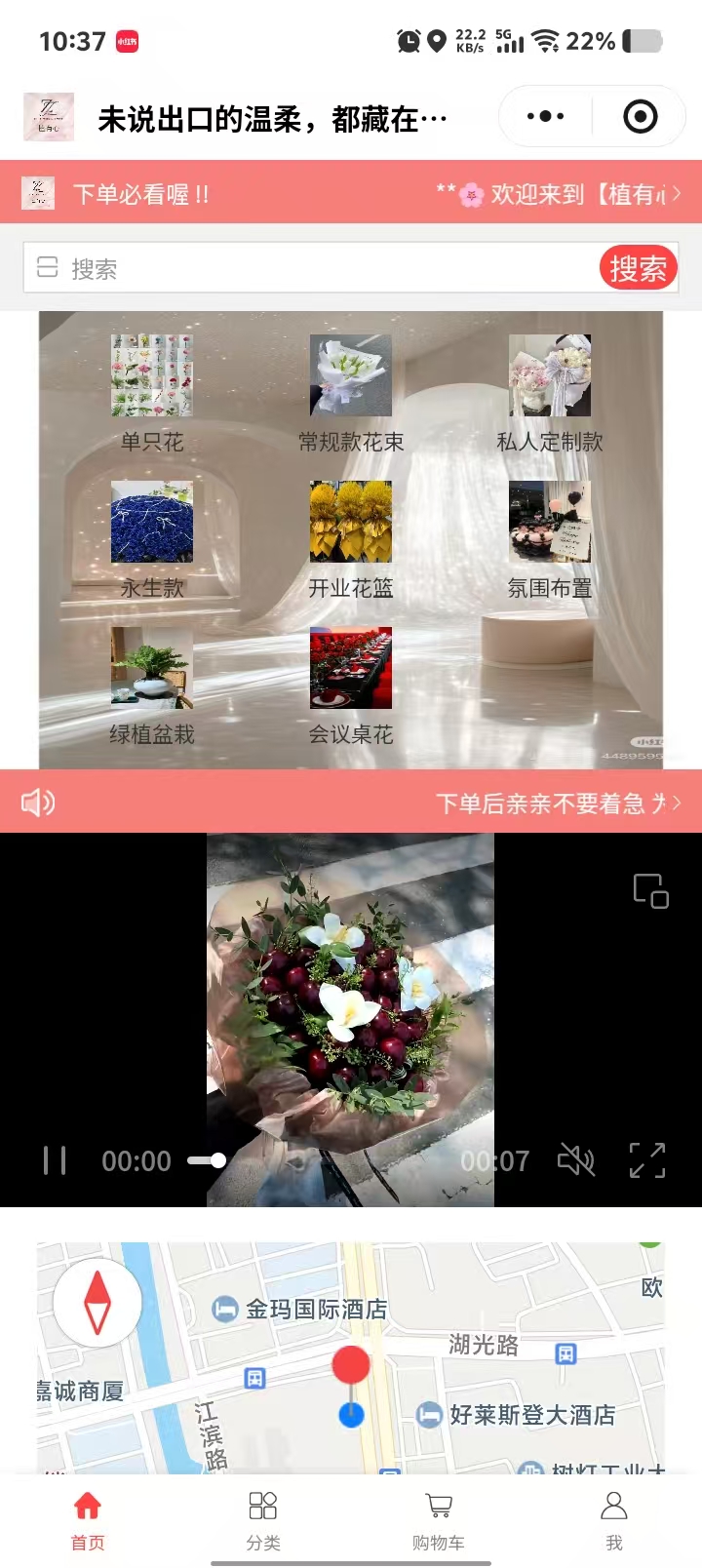Open the 常规款花束 category
702x1568 pixels.
point(351,390)
